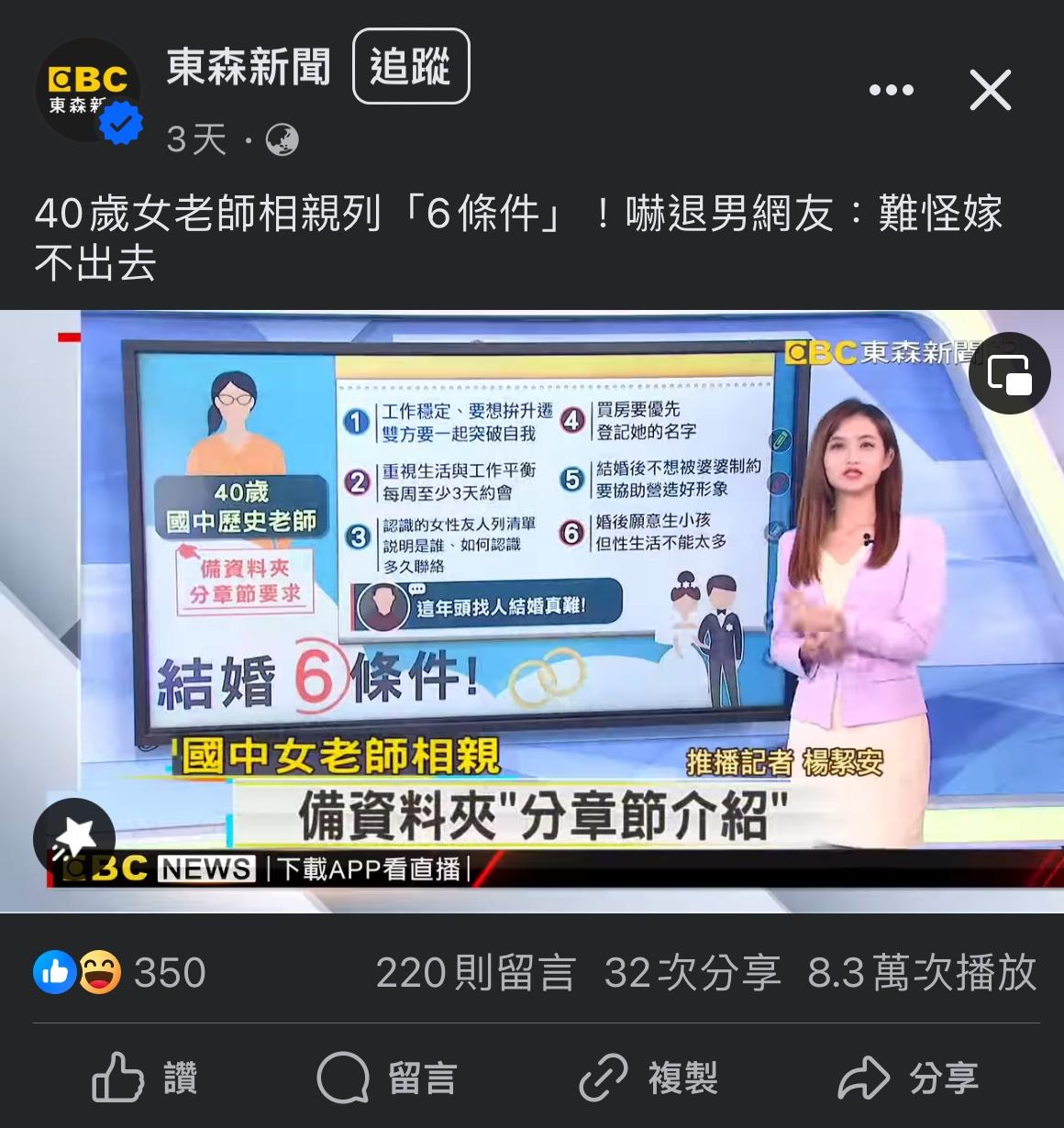Tap the sparkle effects icon on video
1064x1128 pixels.
tap(73, 838)
